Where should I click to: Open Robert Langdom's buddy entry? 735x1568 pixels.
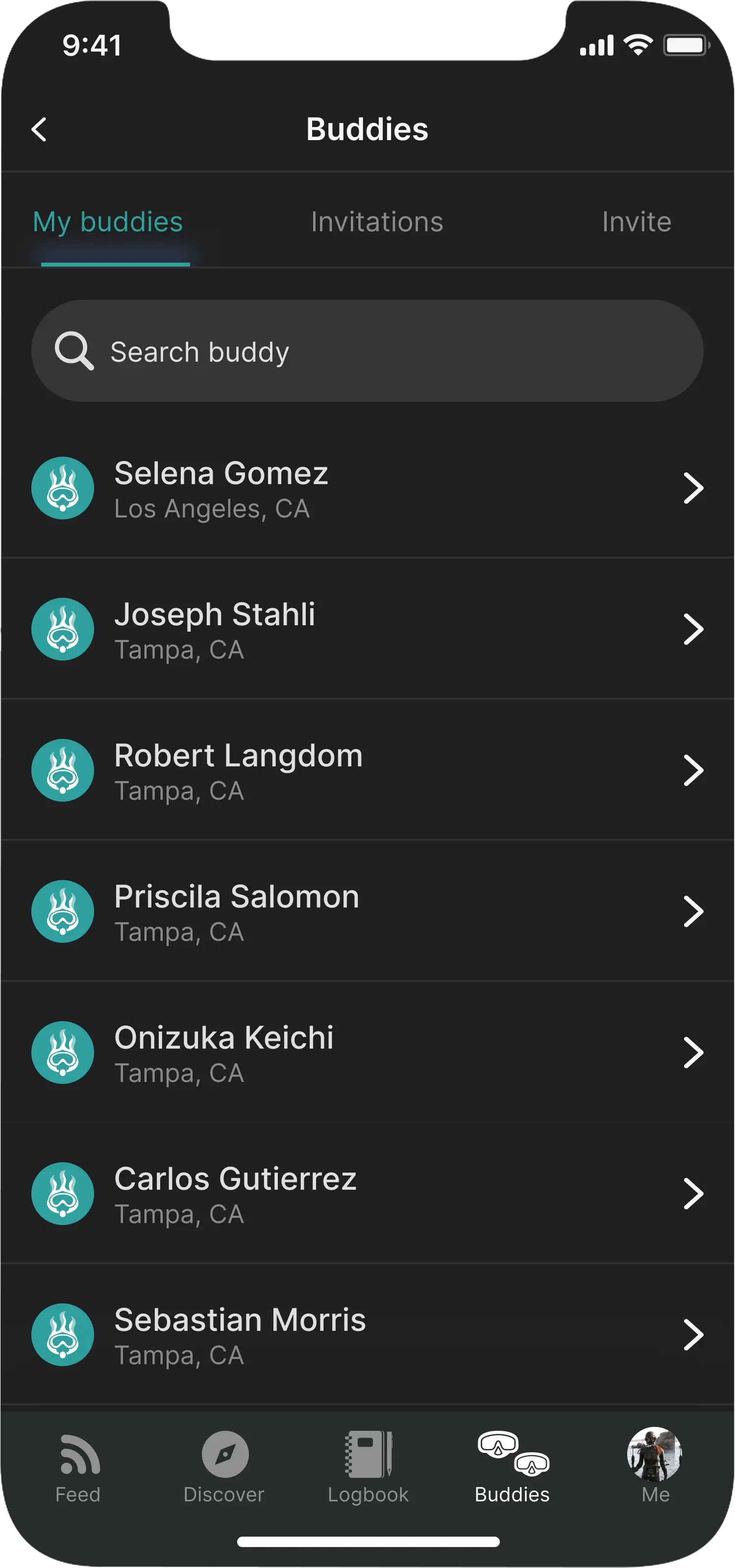pos(367,771)
